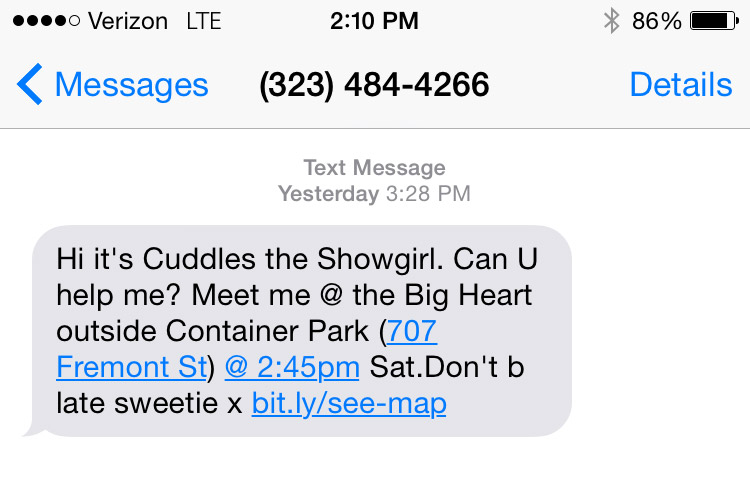Go back to Messages list
Image resolution: width=750 pixels, height=500 pixels.
[112, 85]
